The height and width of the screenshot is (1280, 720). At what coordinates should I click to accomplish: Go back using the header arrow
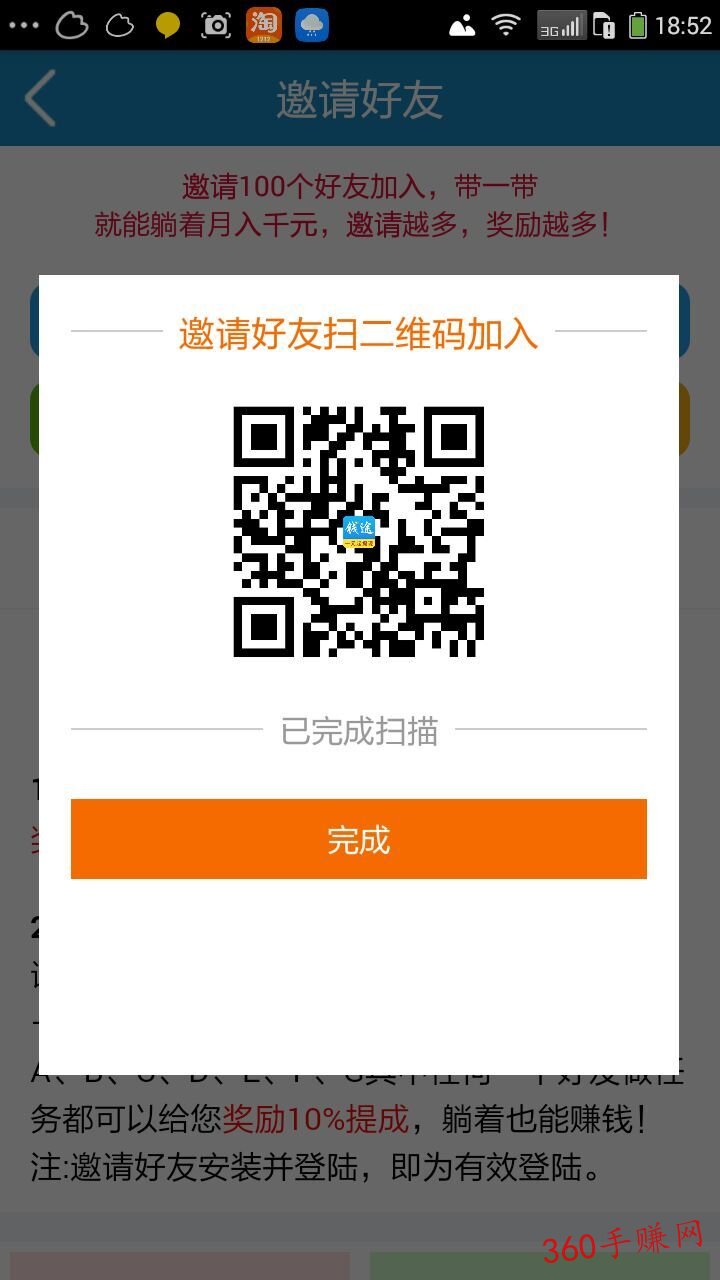pyautogui.click(x=40, y=98)
